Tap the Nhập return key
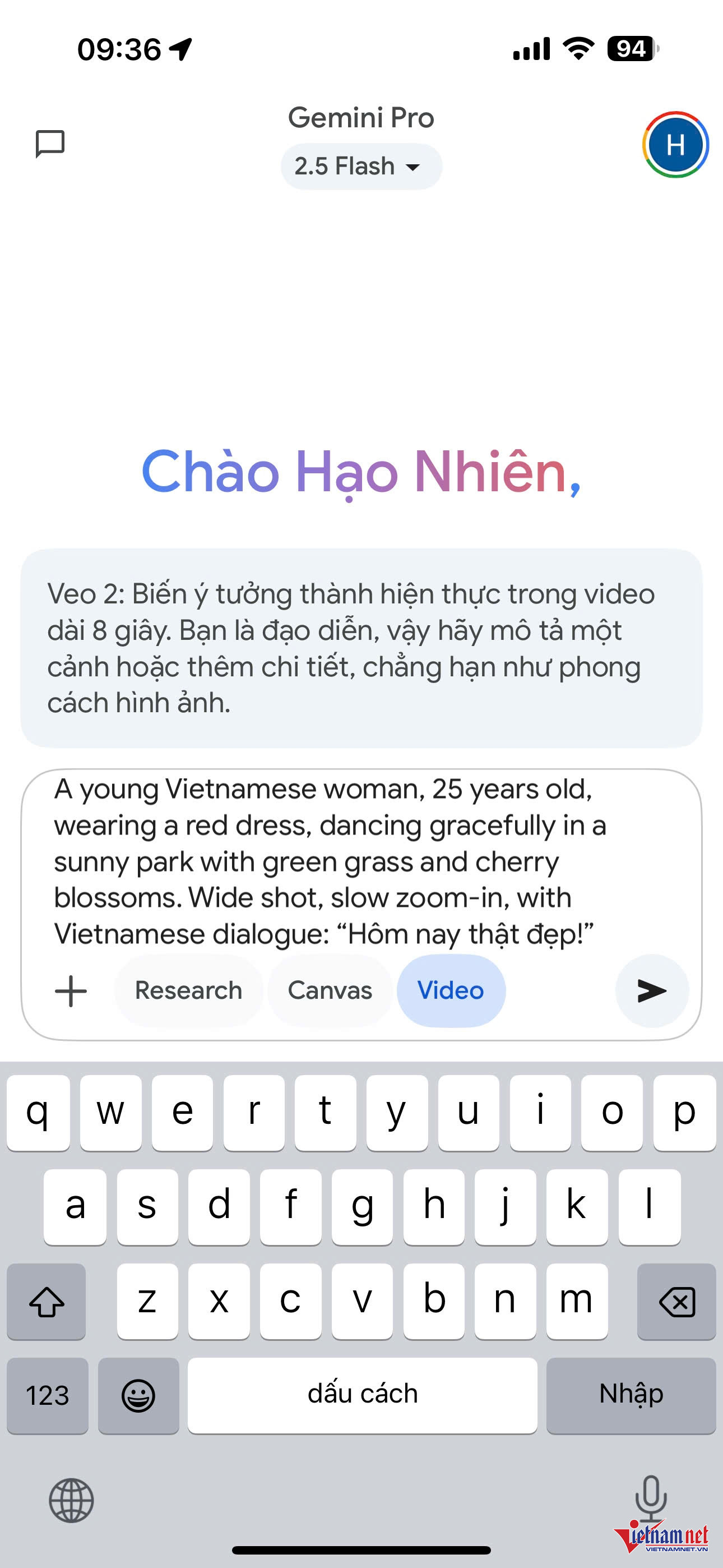The height and width of the screenshot is (1568, 723). pyautogui.click(x=631, y=1395)
